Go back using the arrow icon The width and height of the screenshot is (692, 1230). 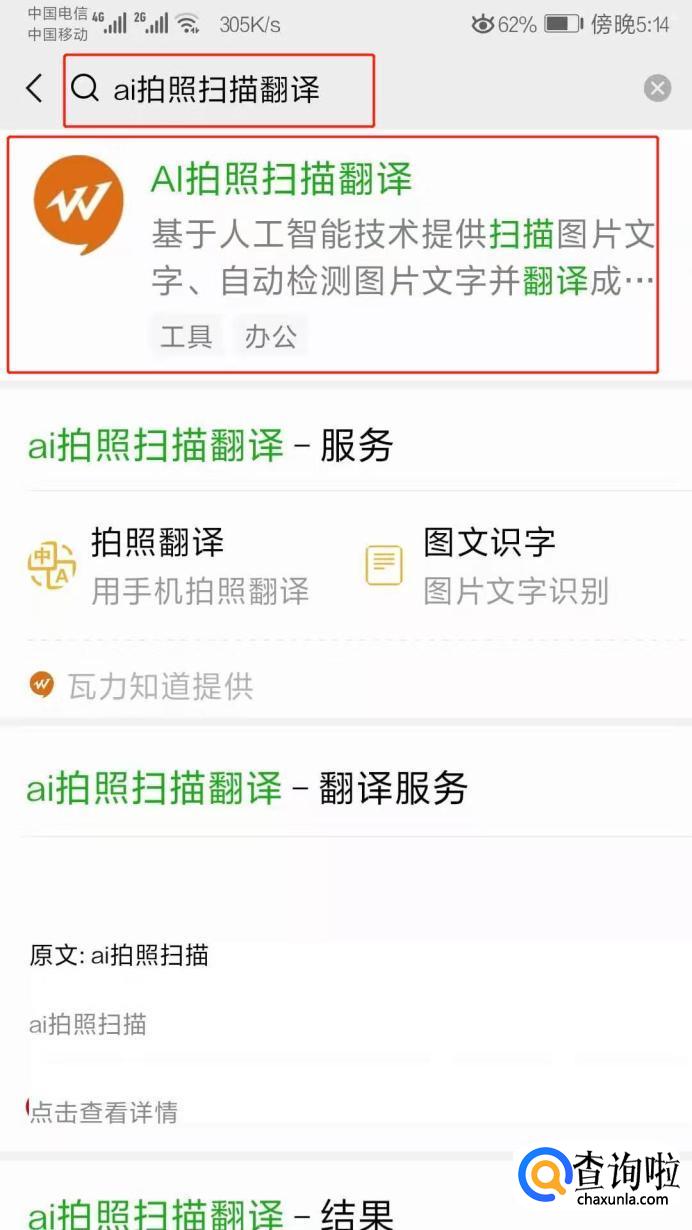pos(35,89)
